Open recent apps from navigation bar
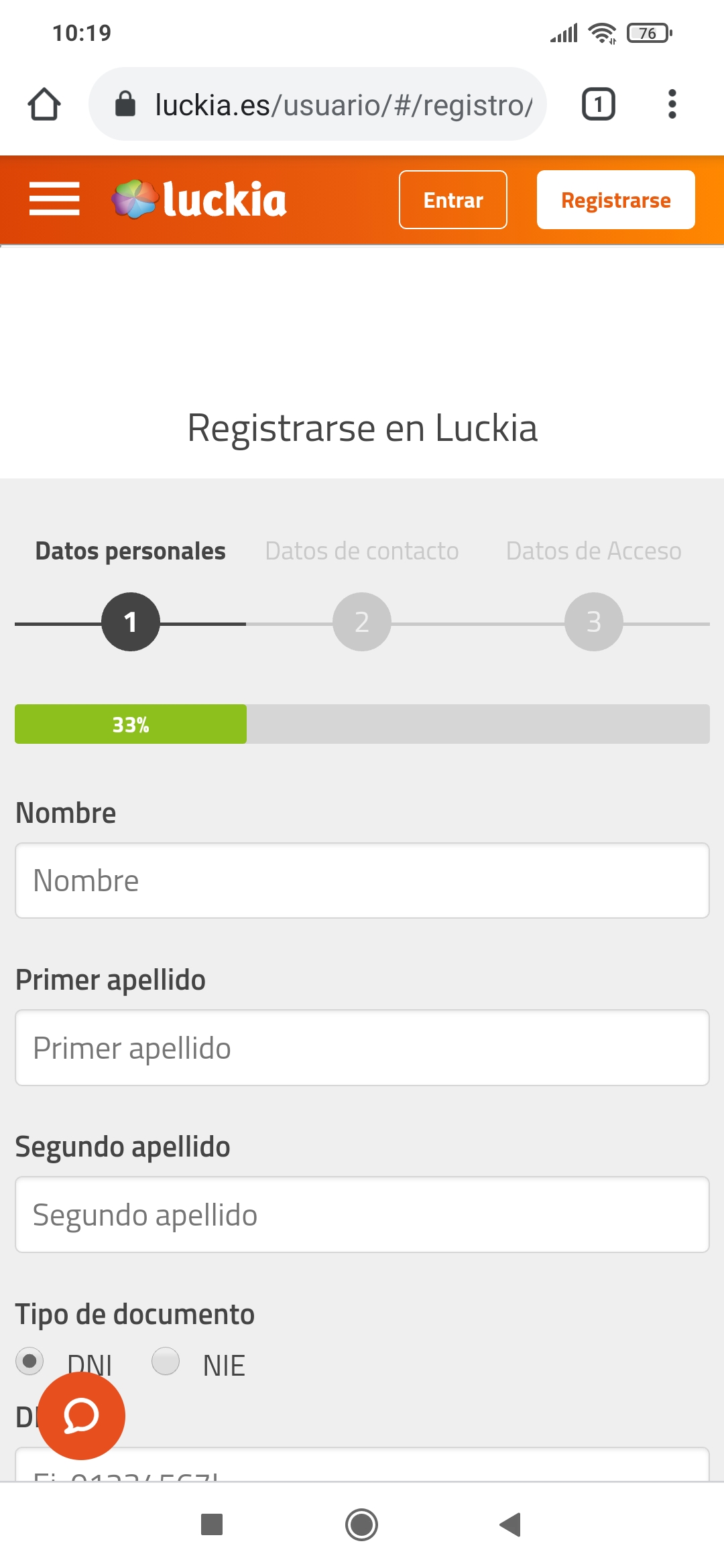Image resolution: width=724 pixels, height=1568 pixels. tap(212, 1524)
